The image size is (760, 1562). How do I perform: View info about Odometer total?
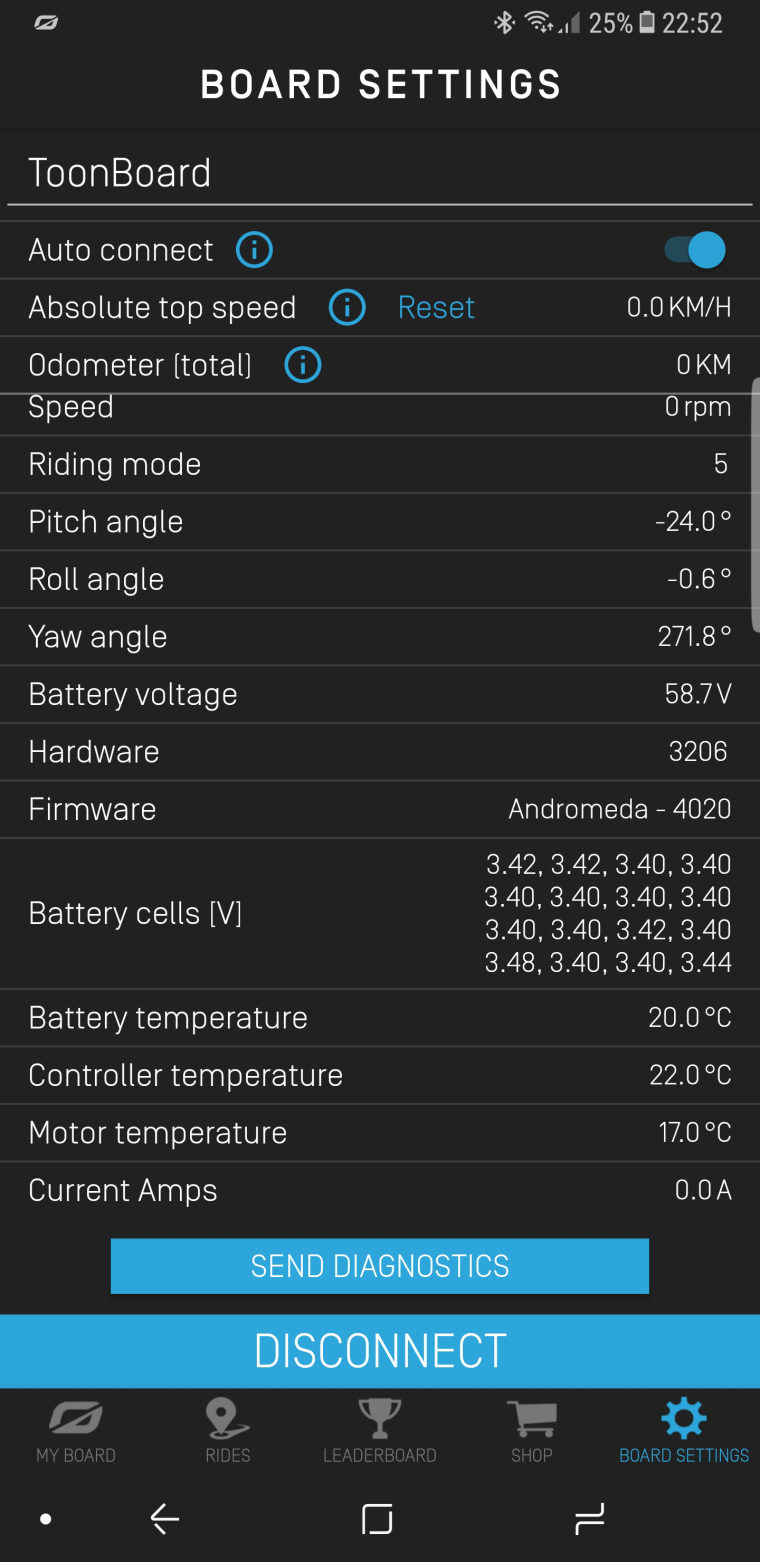(x=303, y=366)
